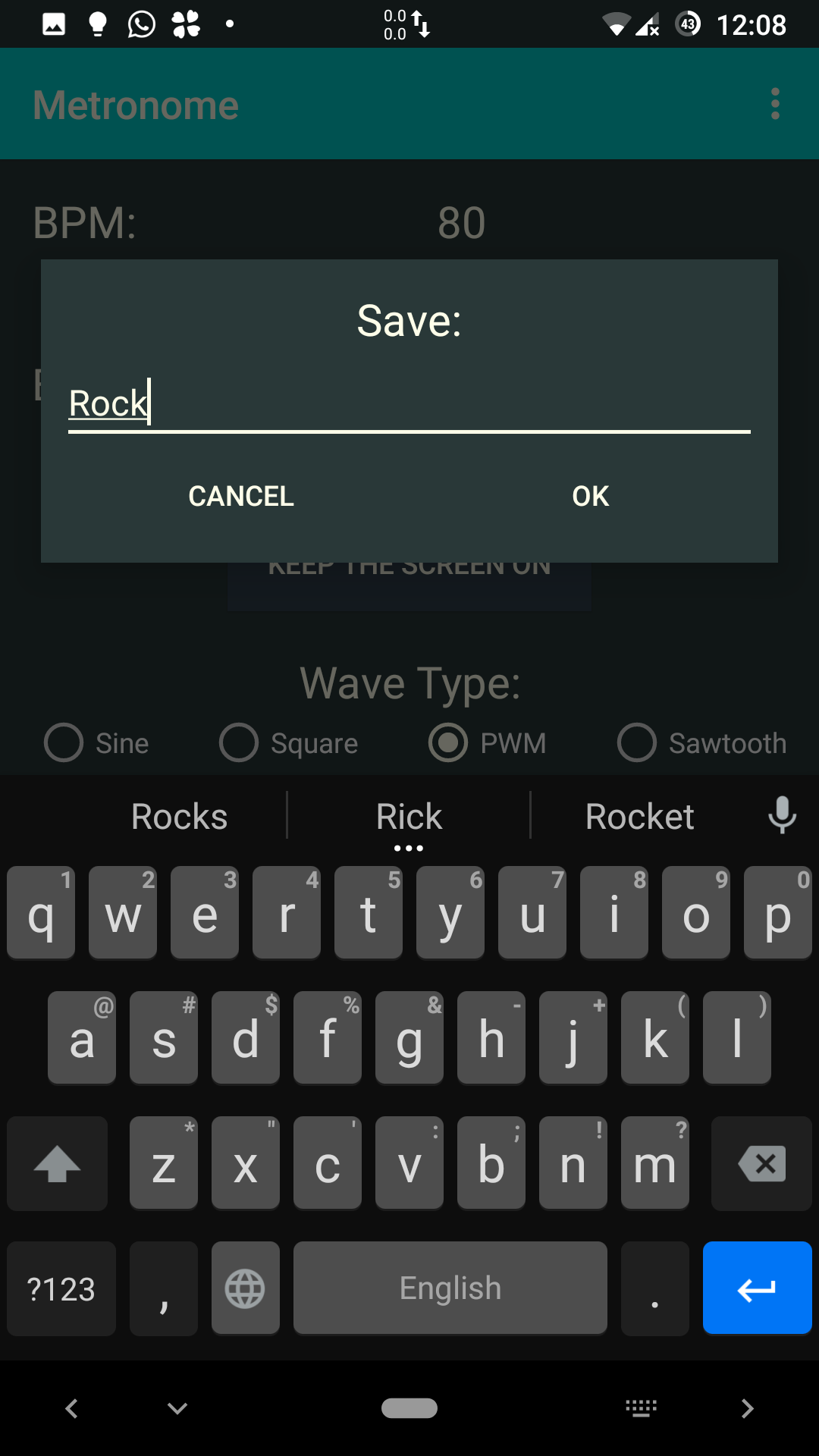The image size is (819, 1456).
Task: Change keyboard language with the globe key
Action: pos(245,1288)
